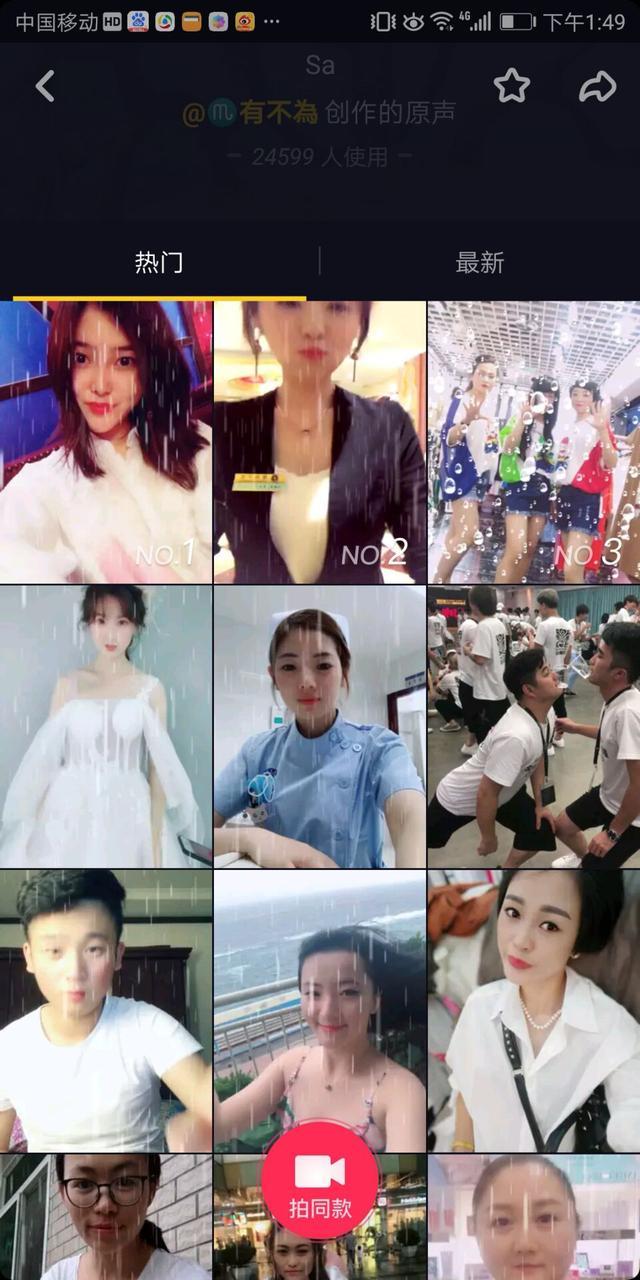The width and height of the screenshot is (640, 1280).
Task: Open the creator link @有不為
Action: pos(250,113)
